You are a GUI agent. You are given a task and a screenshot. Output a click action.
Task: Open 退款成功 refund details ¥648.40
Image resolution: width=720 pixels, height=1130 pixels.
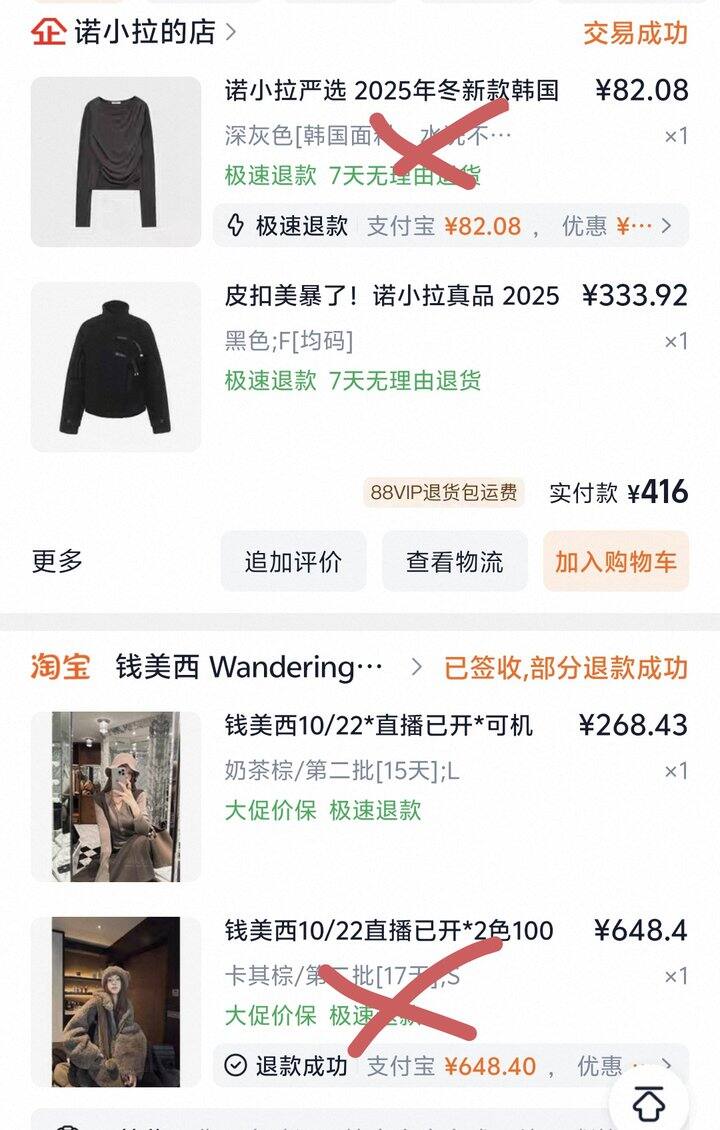(x=450, y=1066)
